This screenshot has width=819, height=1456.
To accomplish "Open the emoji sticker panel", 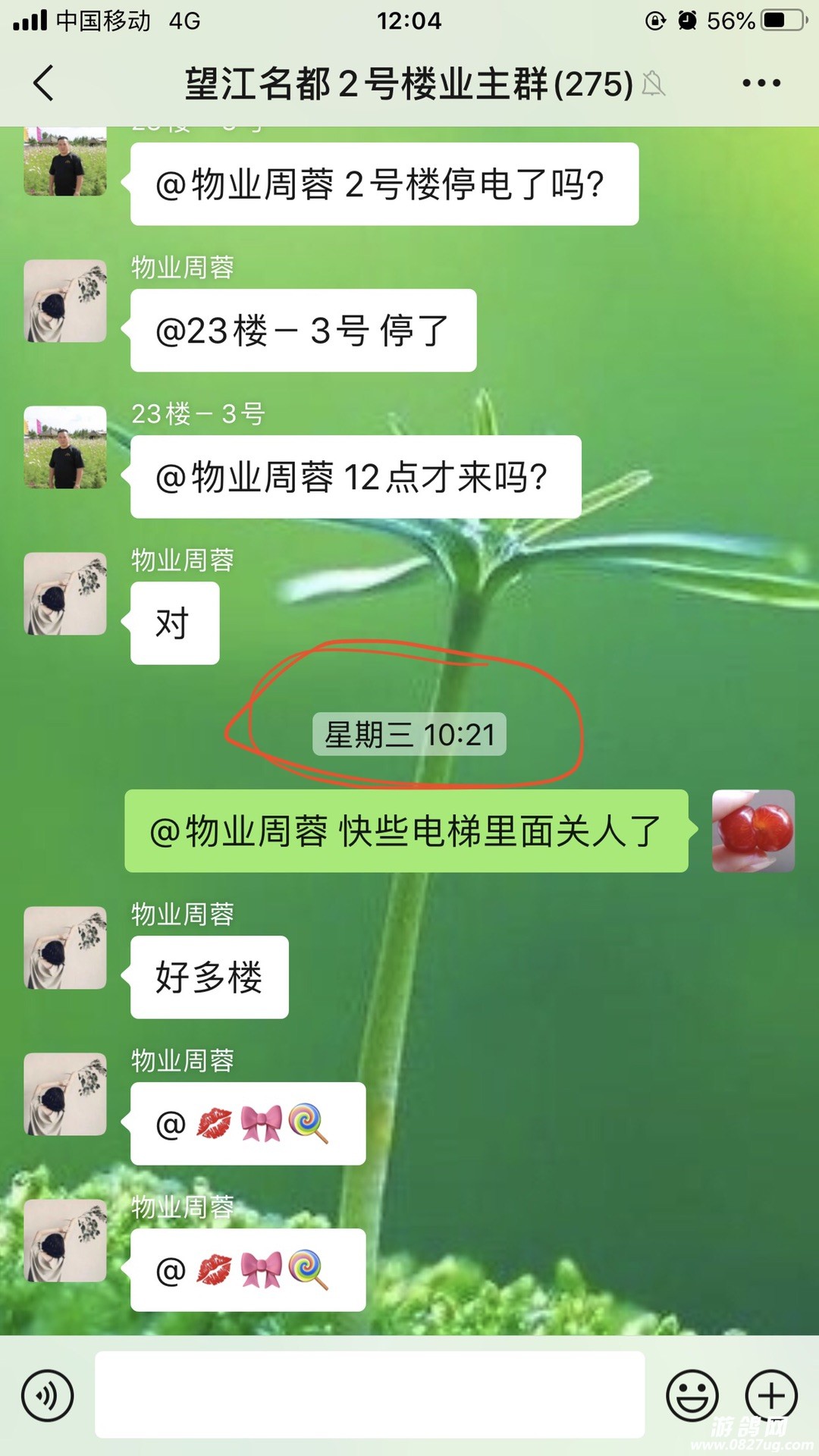I will click(692, 1395).
